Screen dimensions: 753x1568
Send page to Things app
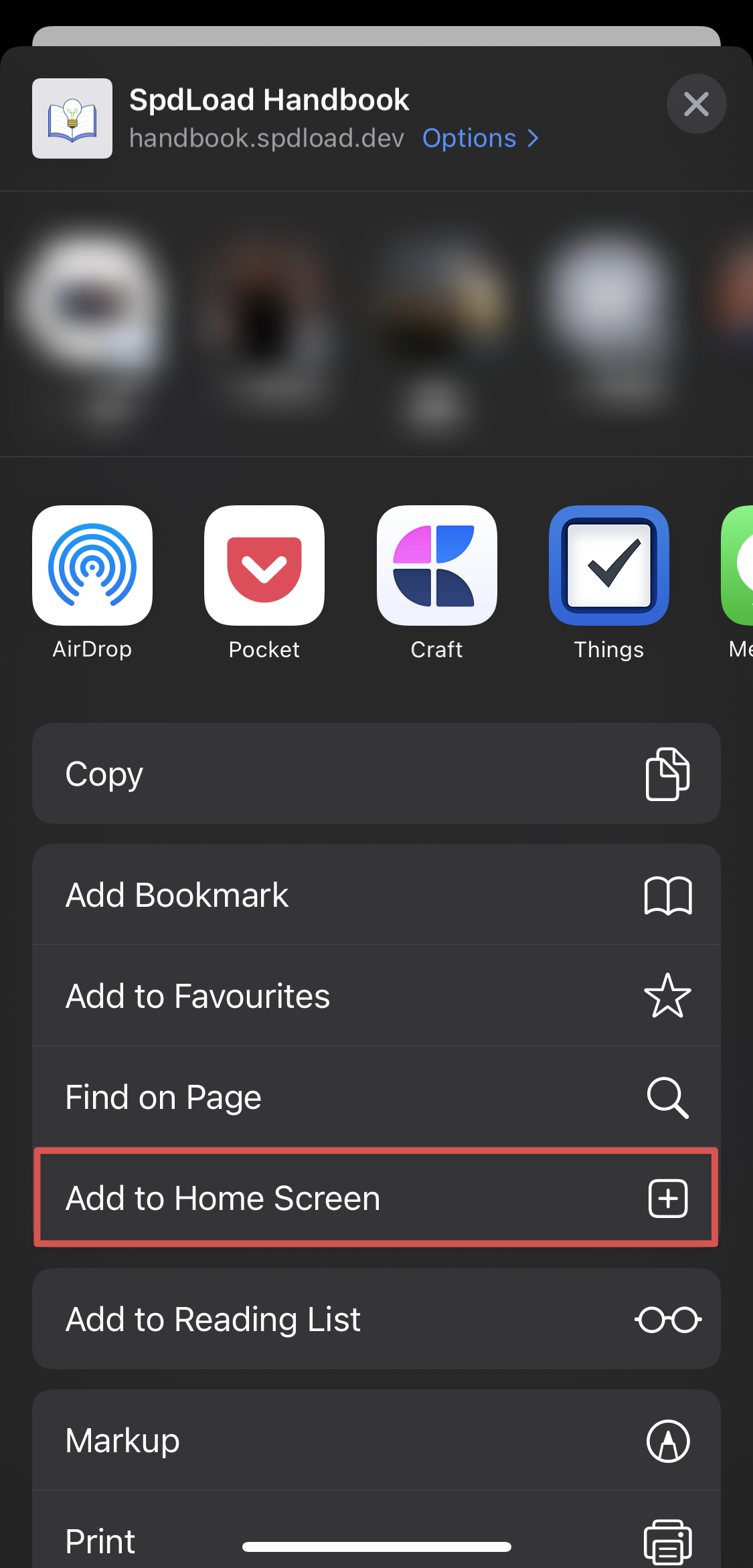608,566
